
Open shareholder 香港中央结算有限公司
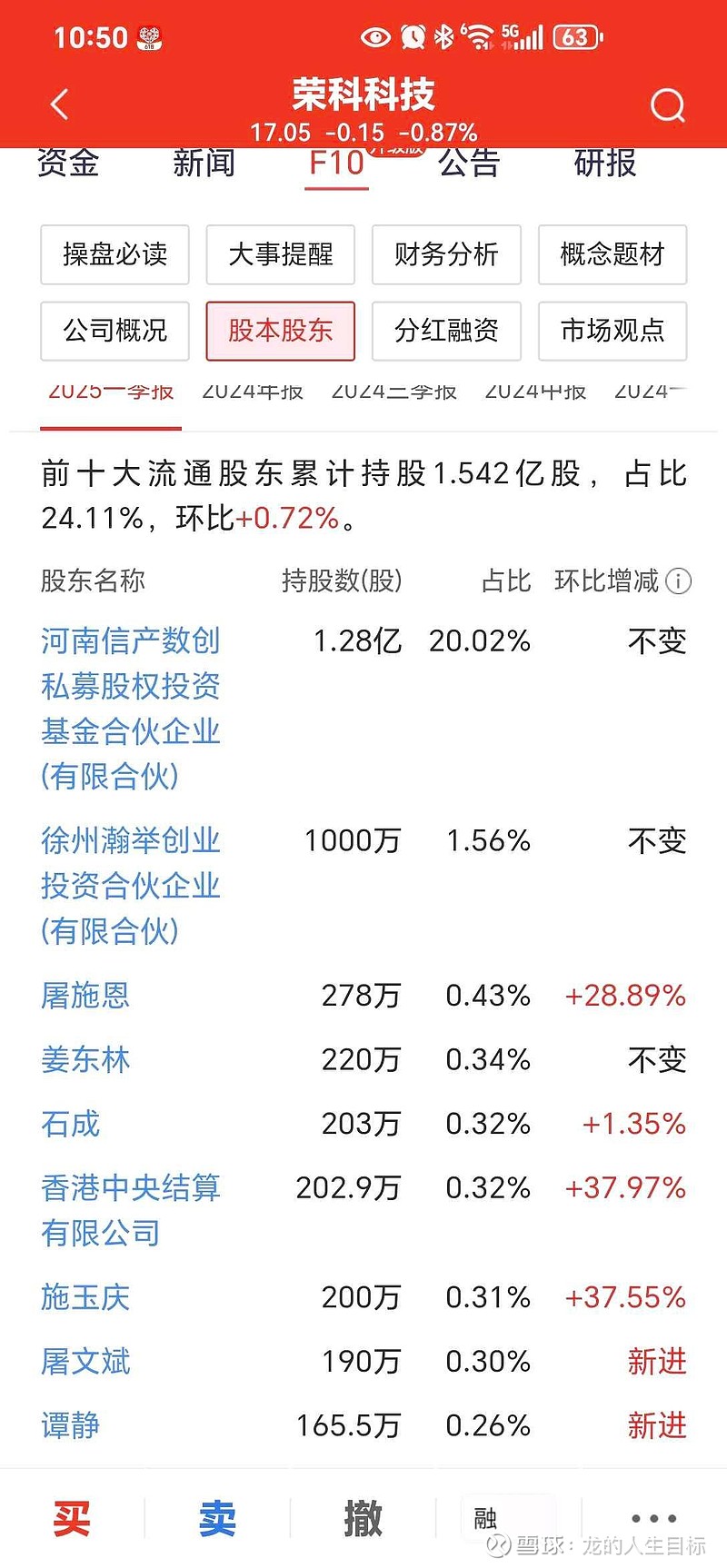click(131, 1210)
